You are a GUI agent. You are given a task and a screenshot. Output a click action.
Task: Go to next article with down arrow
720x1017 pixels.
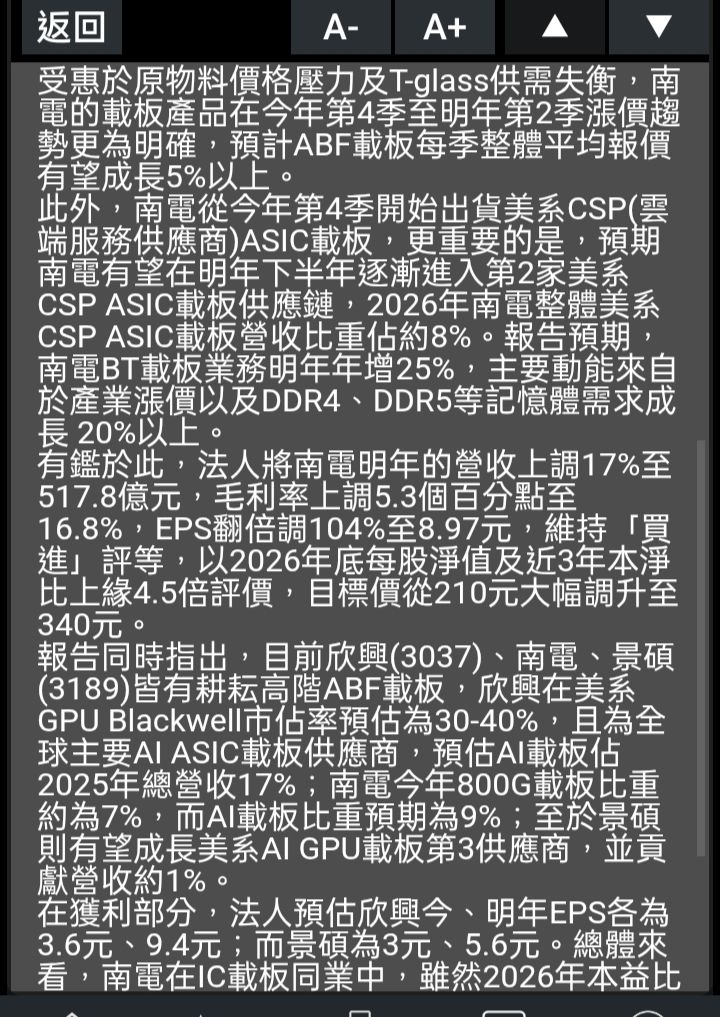(659, 28)
